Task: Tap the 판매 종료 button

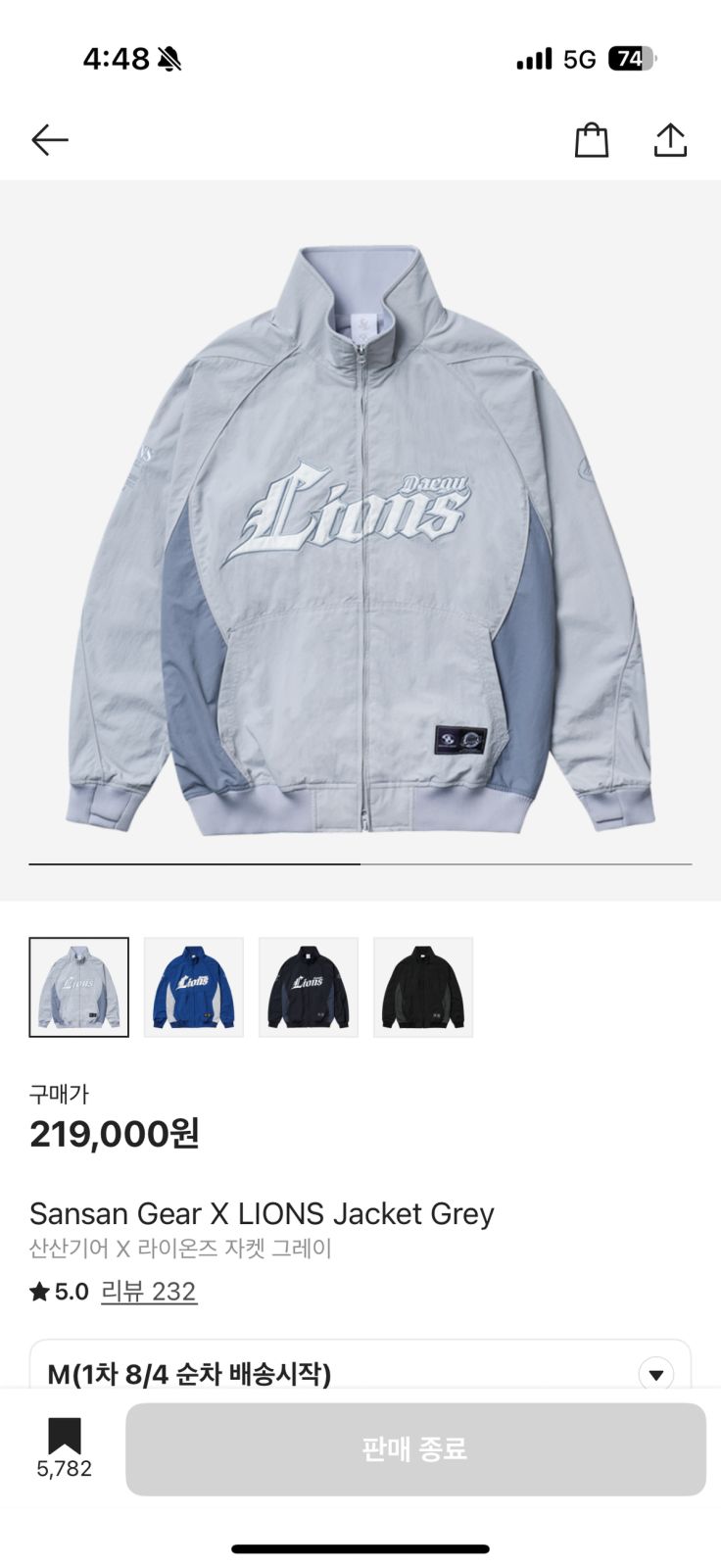Action: (x=415, y=1448)
